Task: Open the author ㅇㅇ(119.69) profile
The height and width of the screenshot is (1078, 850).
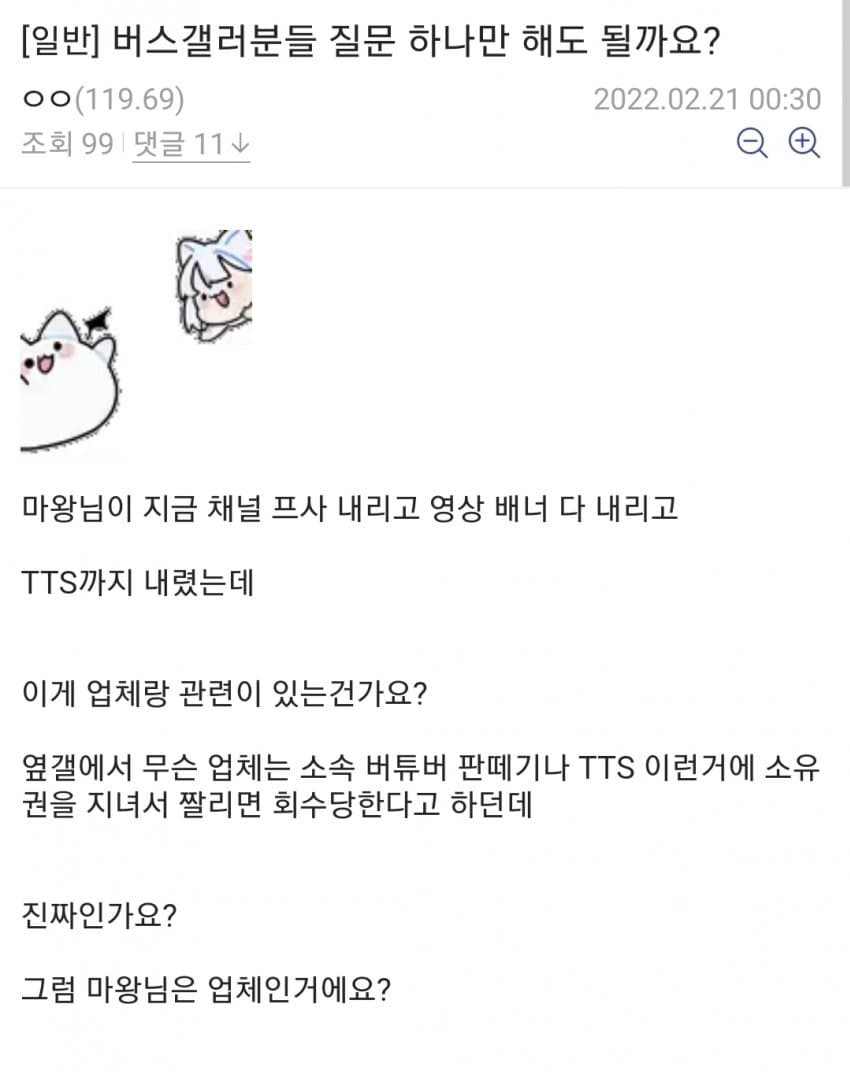Action: pos(102,100)
